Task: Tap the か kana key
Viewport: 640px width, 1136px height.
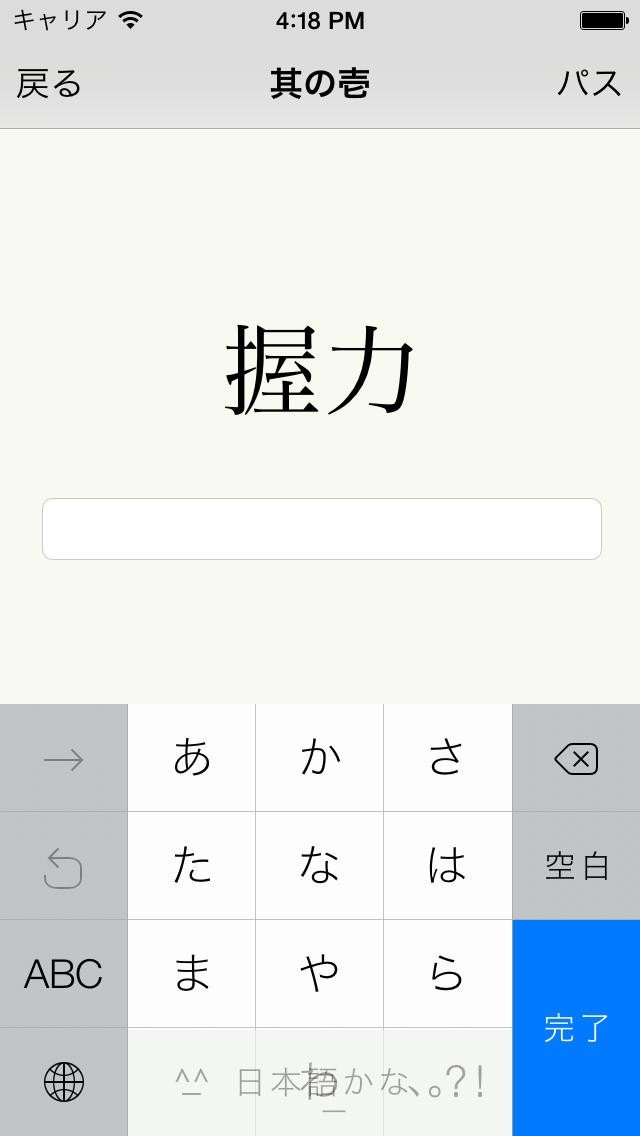Action: [x=320, y=759]
